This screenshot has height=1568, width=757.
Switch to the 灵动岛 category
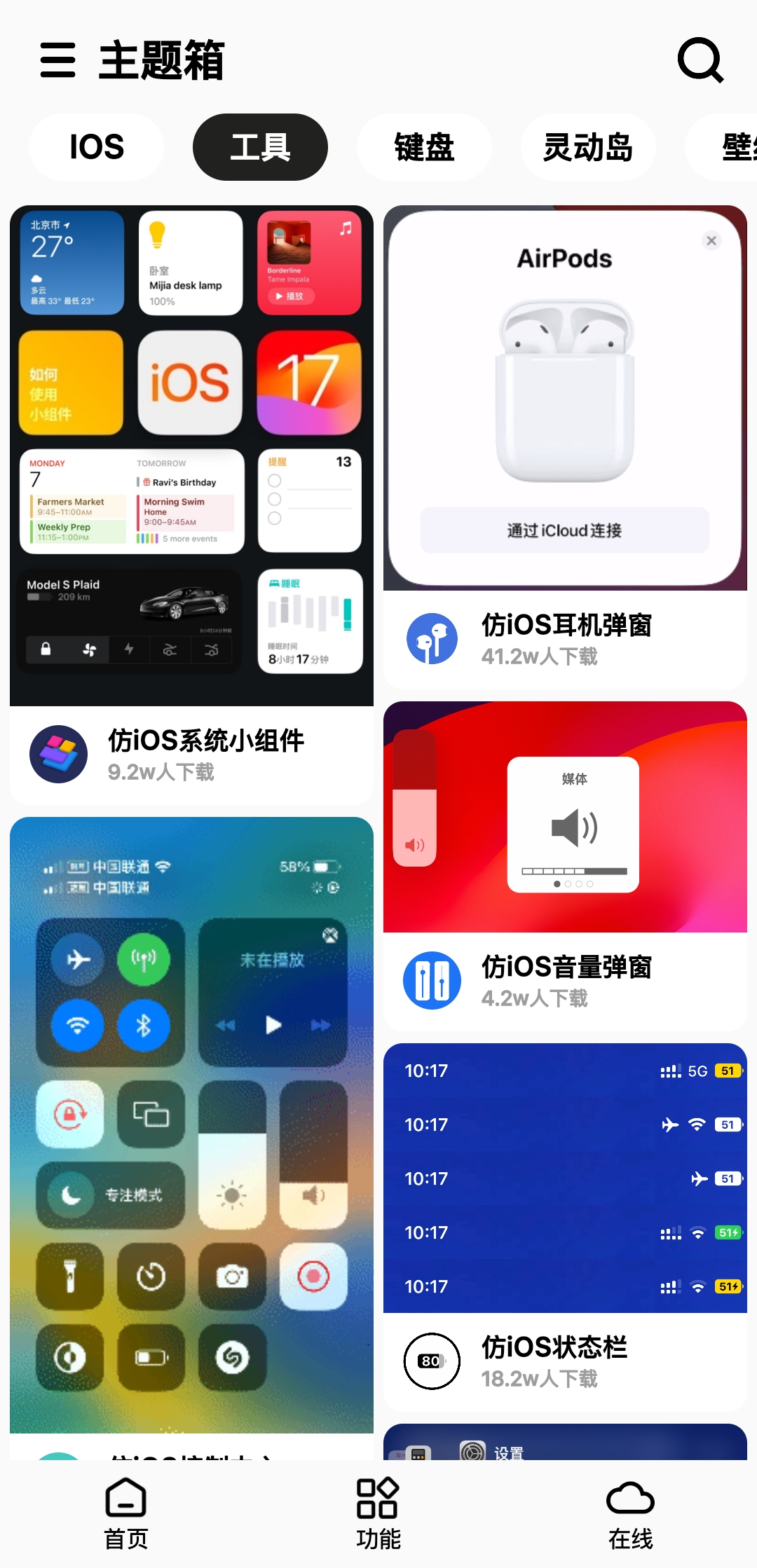pos(587,147)
